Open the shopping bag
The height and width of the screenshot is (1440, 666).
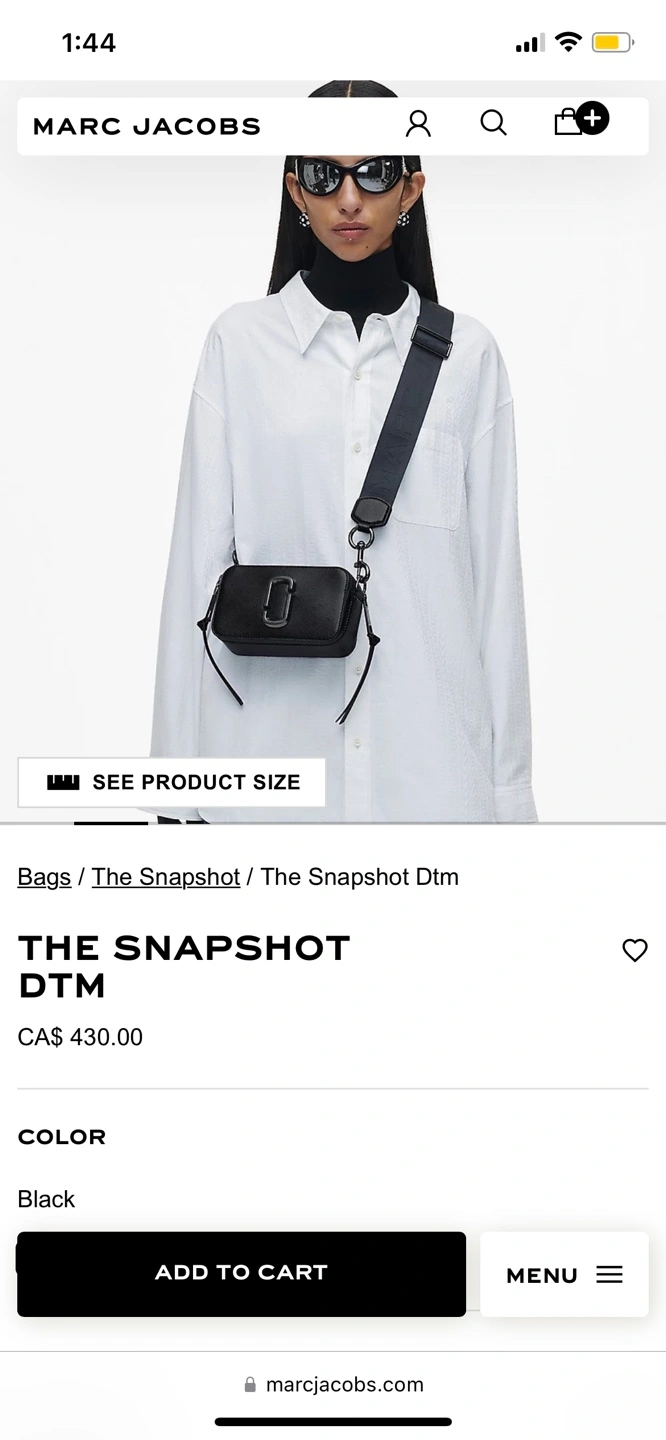571,123
